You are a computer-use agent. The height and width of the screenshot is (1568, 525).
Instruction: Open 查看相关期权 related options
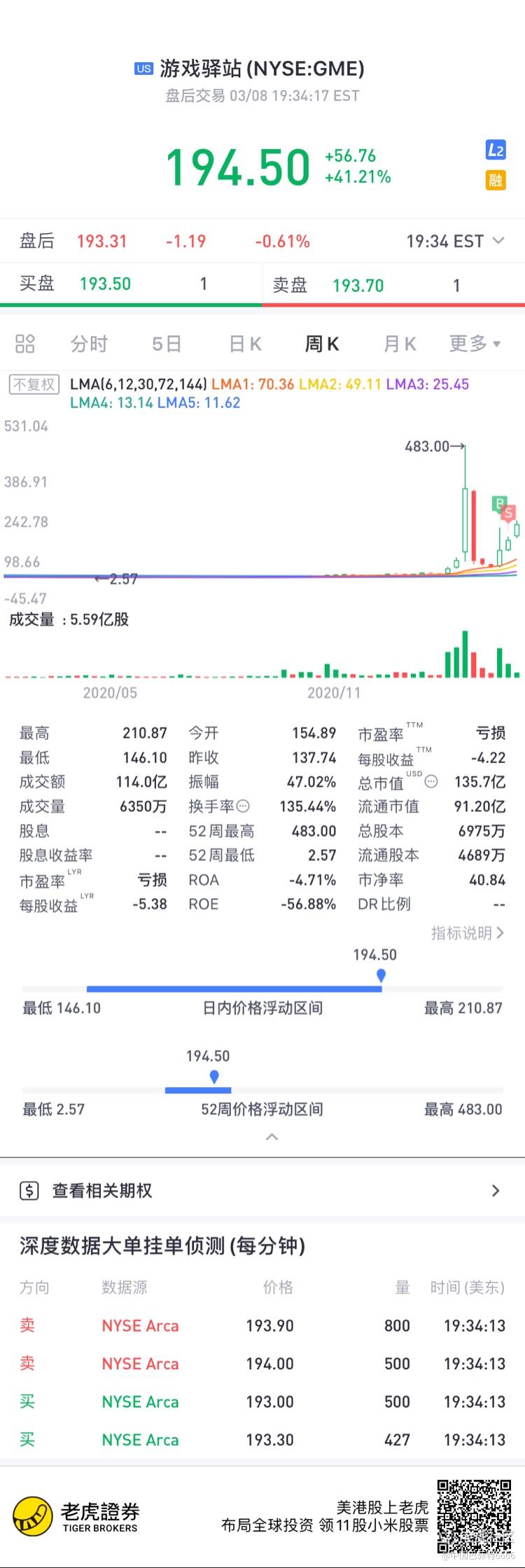(262, 1191)
